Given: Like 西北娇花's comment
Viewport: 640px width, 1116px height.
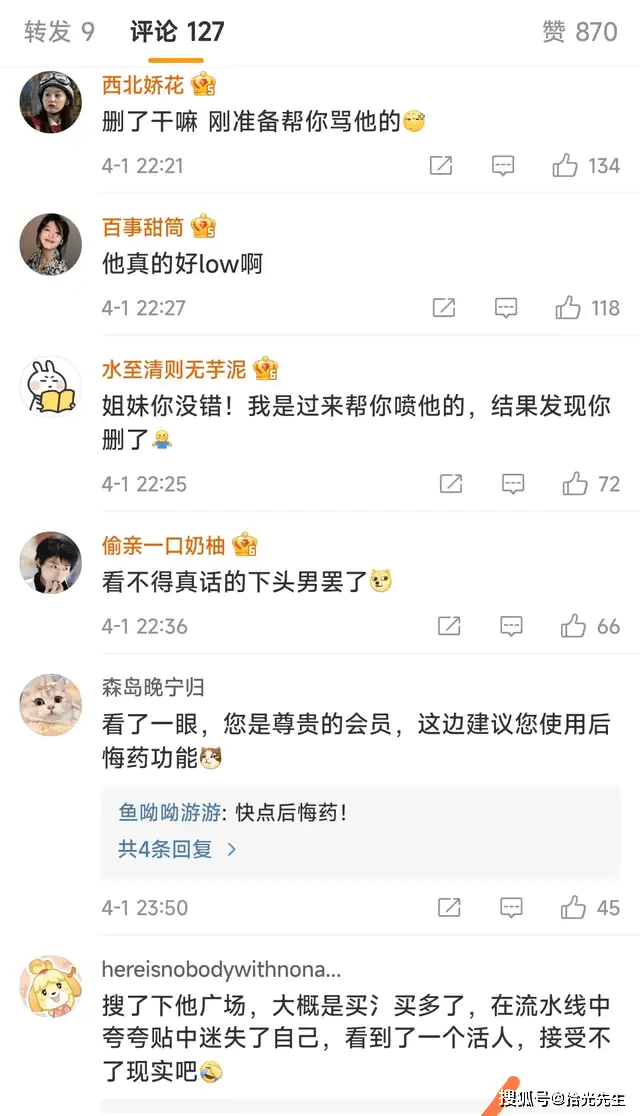Looking at the screenshot, I should [x=565, y=165].
